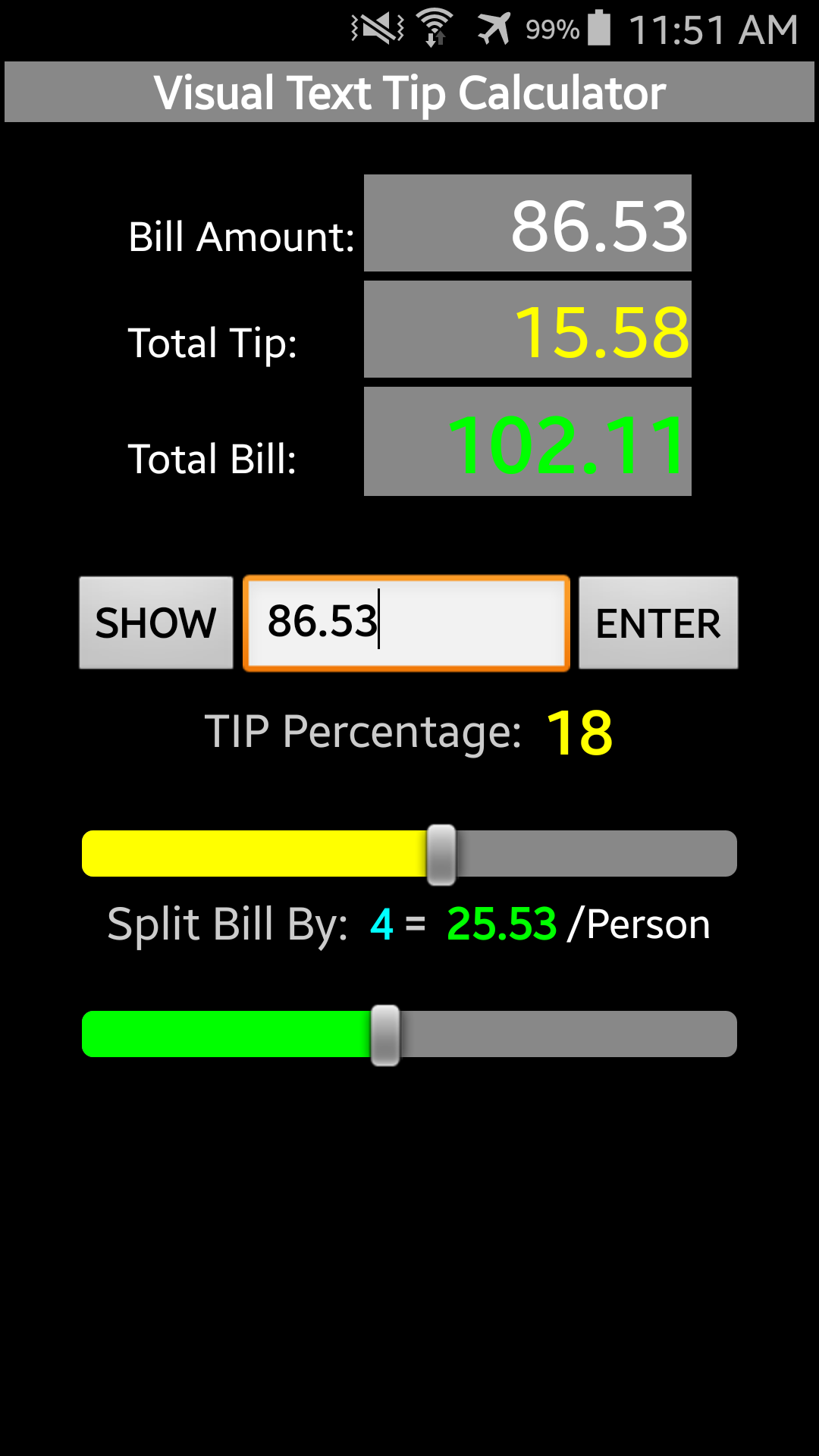Tap the green 25.53 per person amount
Screen dimensions: 819x1456
502,924
